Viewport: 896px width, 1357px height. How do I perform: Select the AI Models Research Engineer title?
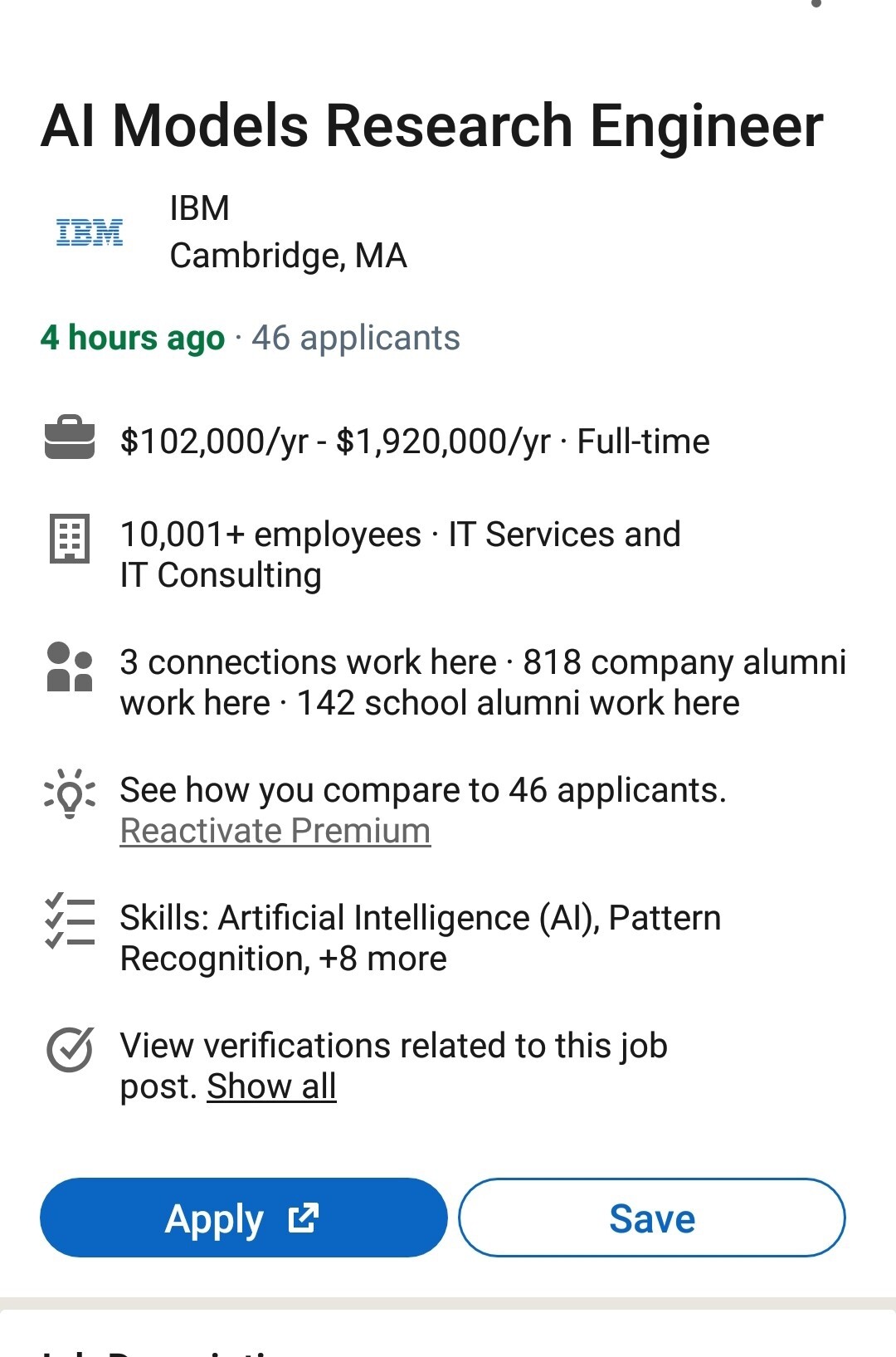[433, 126]
